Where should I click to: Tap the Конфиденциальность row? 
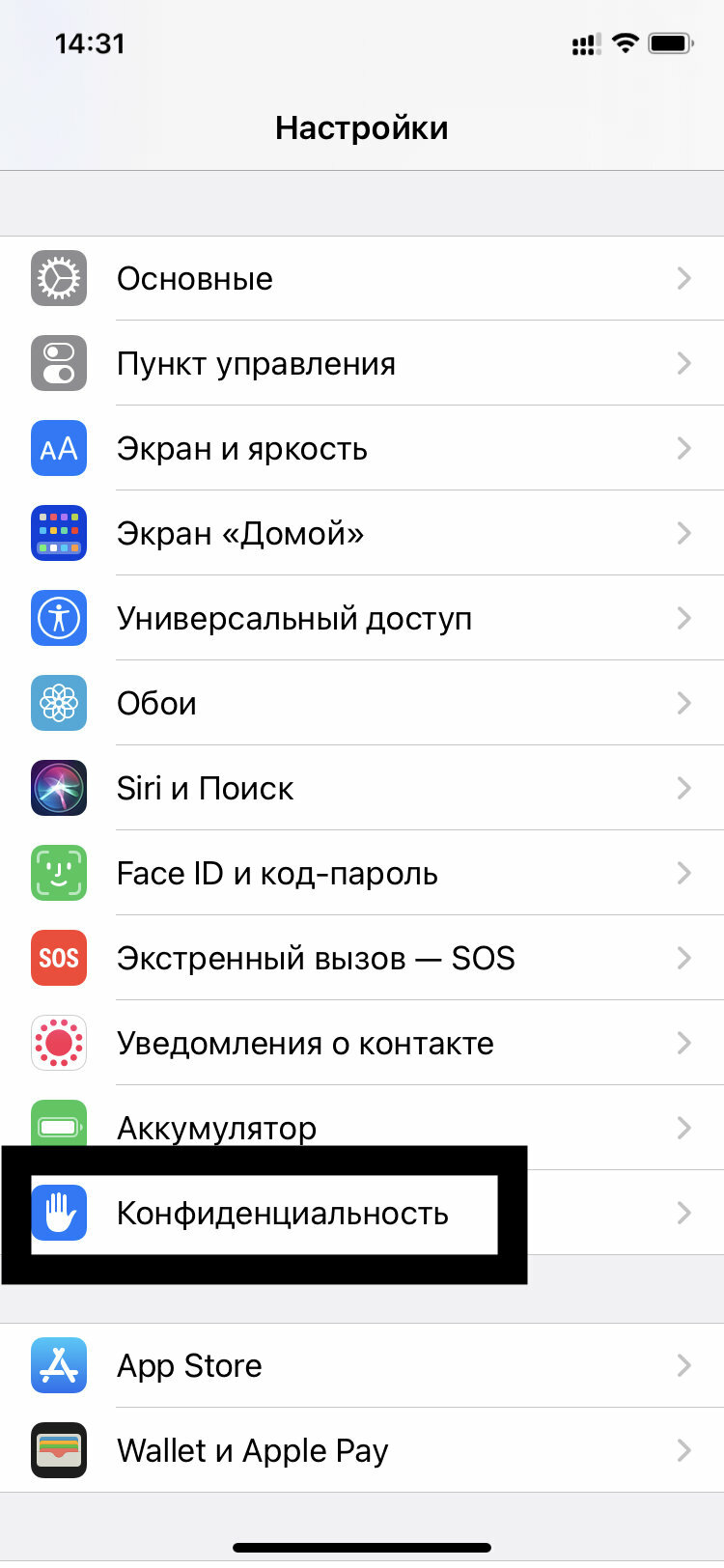362,1214
